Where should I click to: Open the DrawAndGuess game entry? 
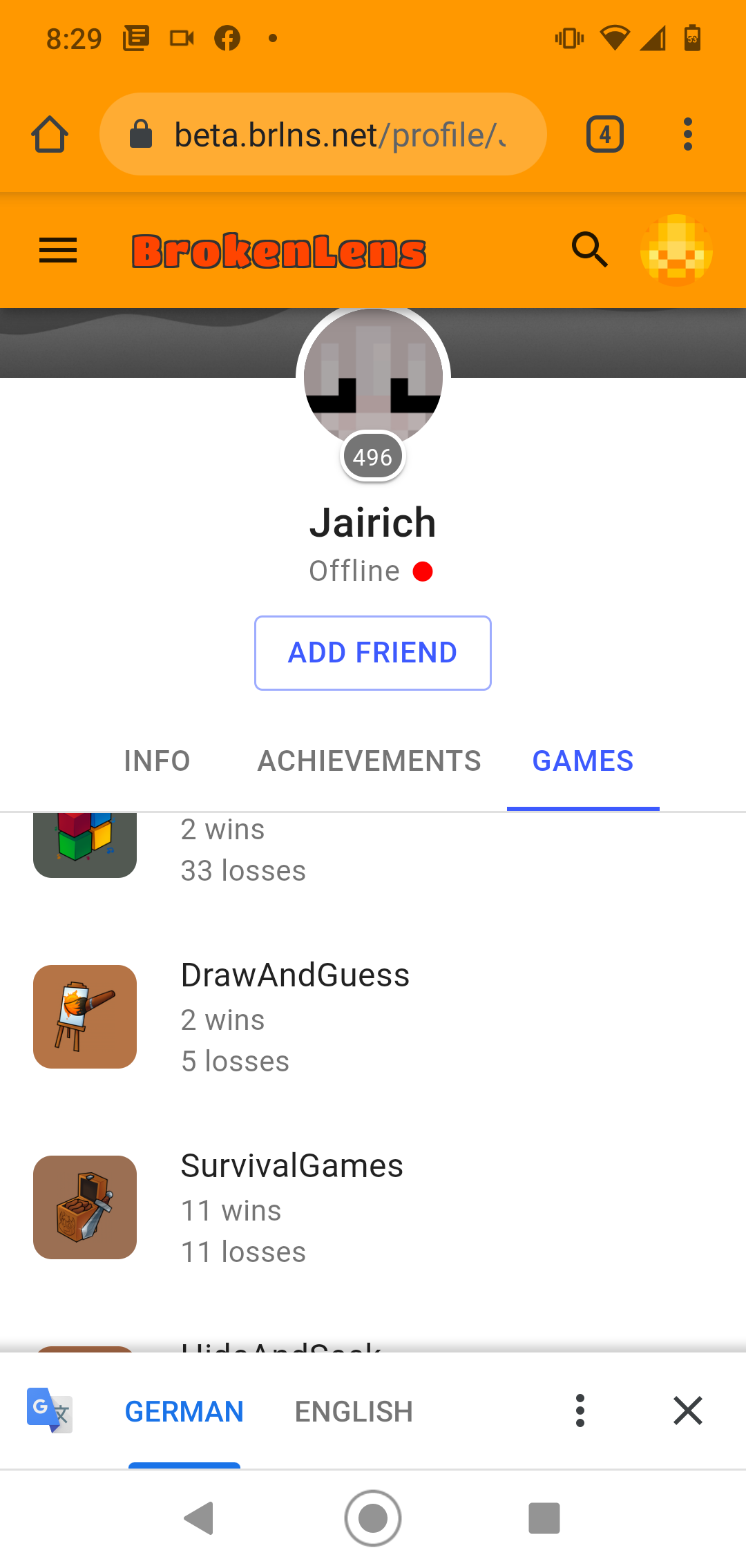tap(373, 1017)
